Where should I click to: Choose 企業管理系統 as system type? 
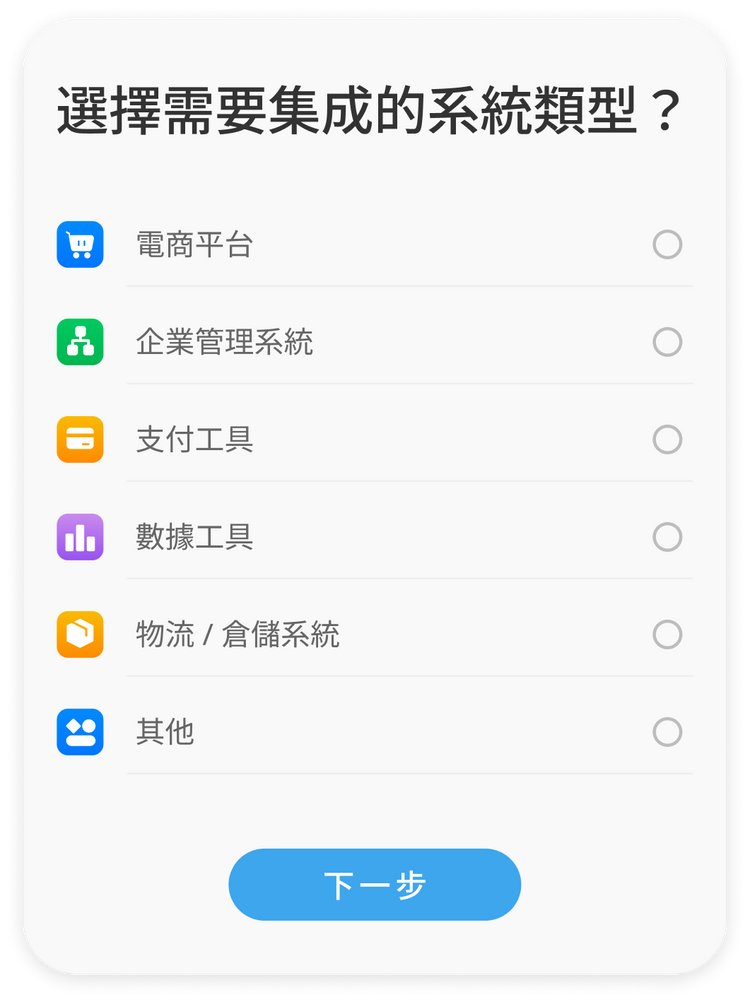(x=667, y=342)
